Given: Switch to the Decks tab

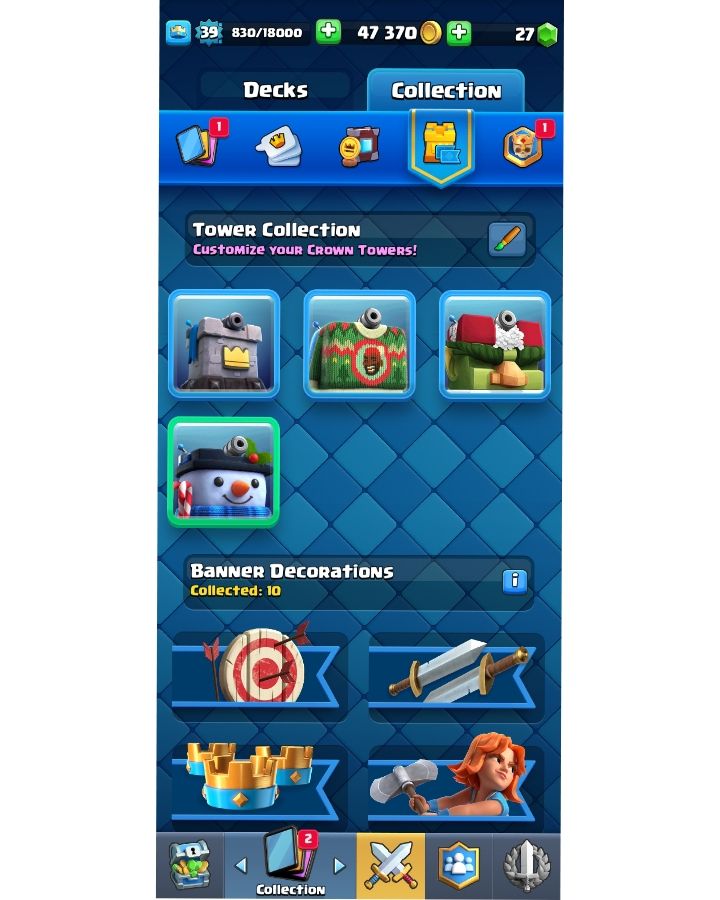Looking at the screenshot, I should 275,89.
